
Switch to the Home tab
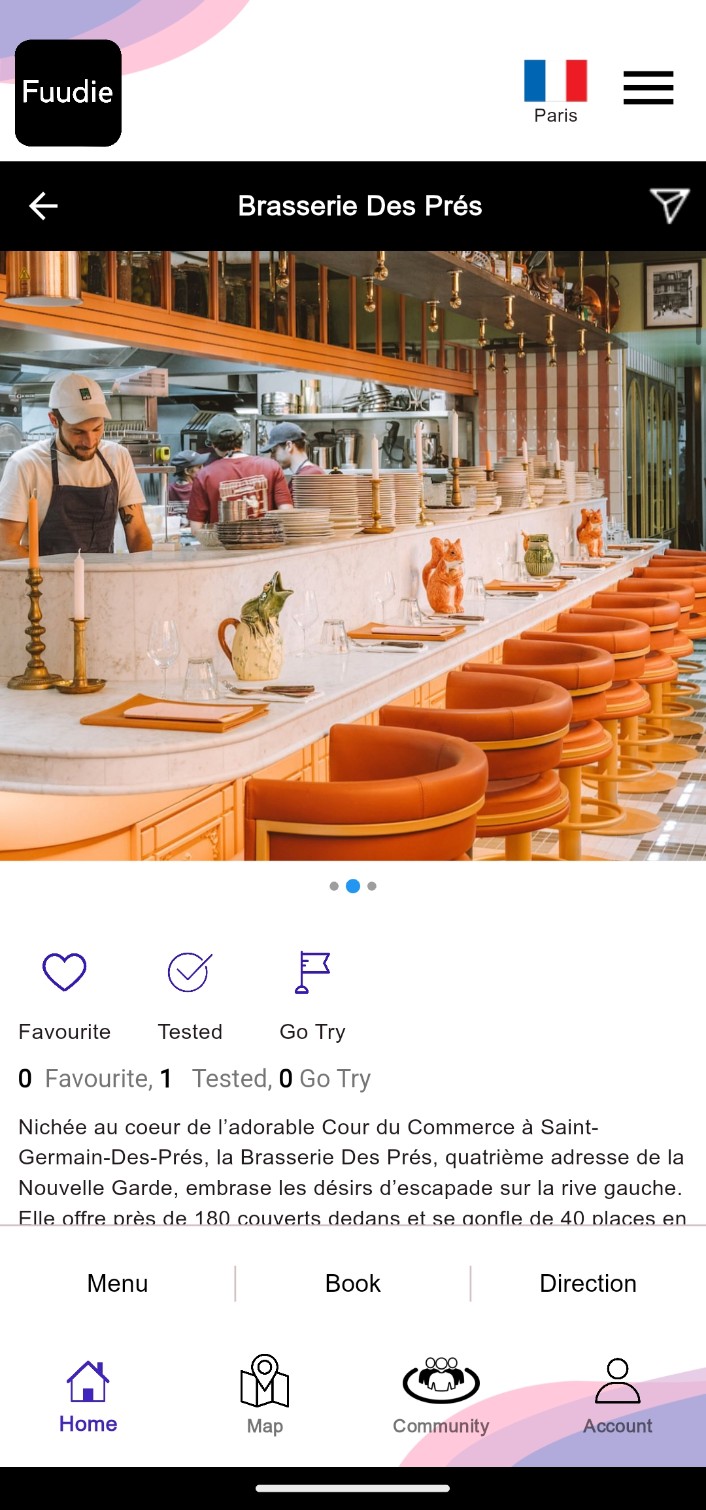[88, 1397]
